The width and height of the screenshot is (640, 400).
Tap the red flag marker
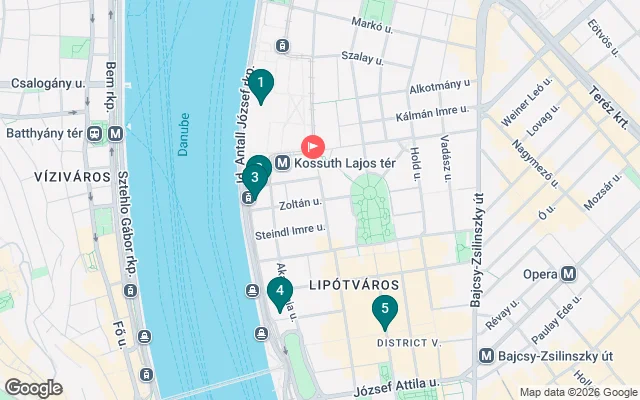[x=313, y=147]
